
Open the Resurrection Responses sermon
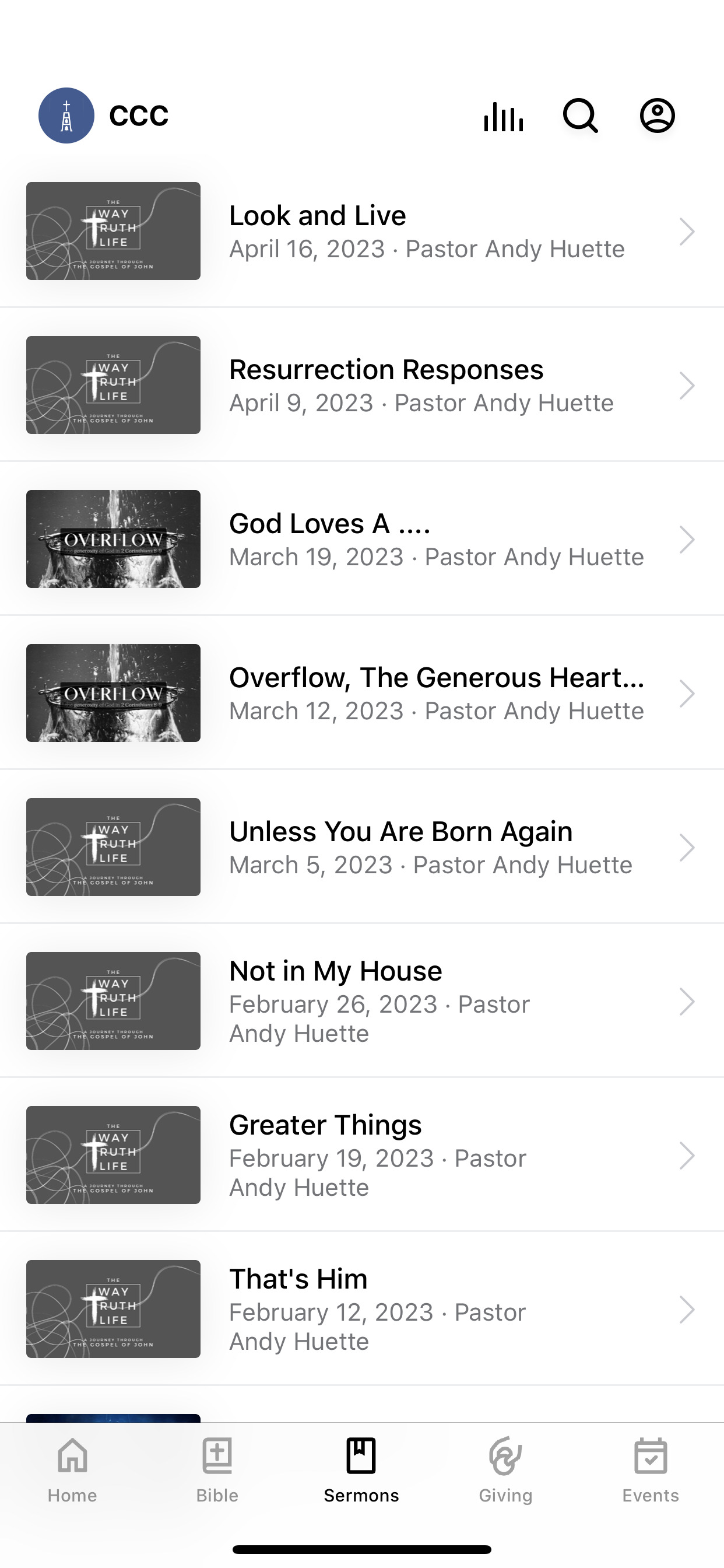(x=362, y=386)
